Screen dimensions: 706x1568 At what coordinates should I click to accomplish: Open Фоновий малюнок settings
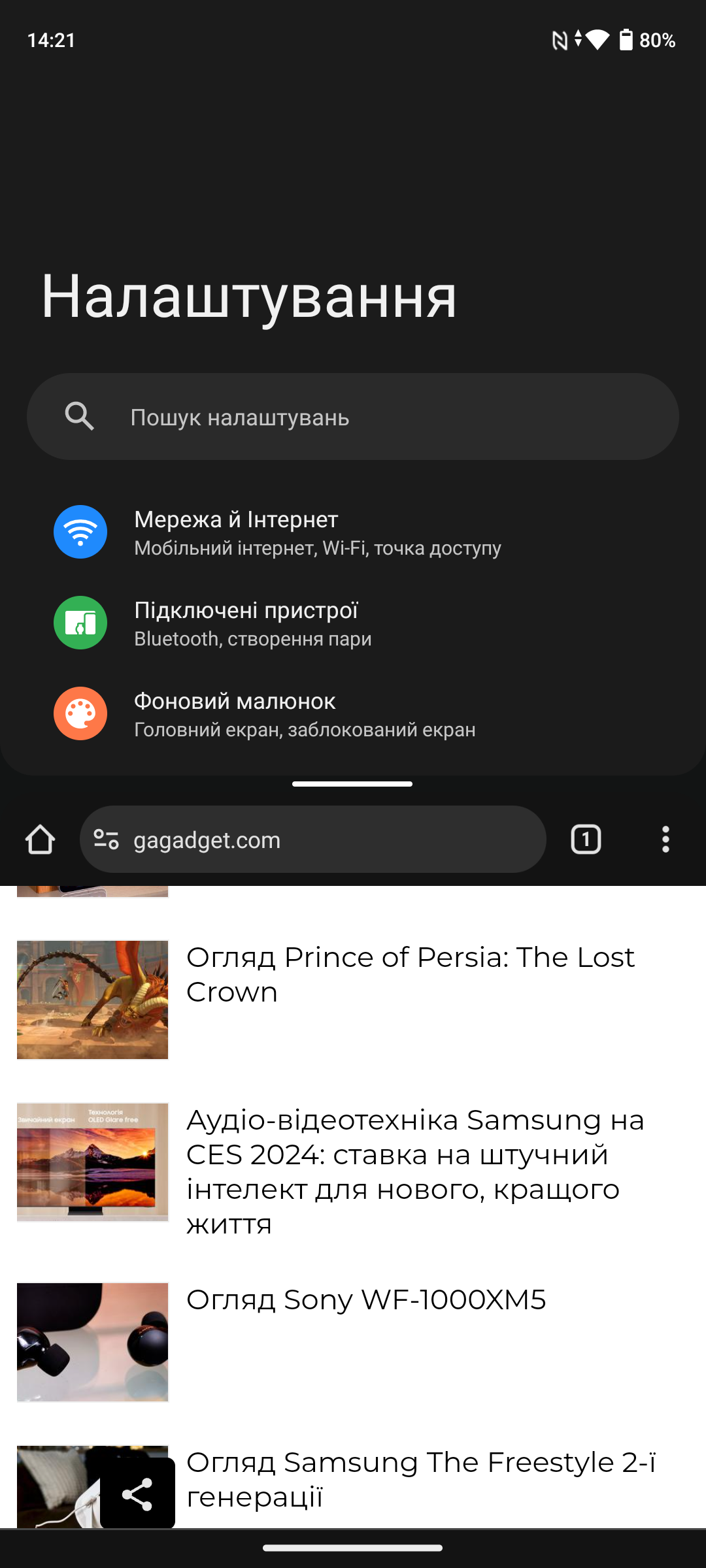(305, 714)
